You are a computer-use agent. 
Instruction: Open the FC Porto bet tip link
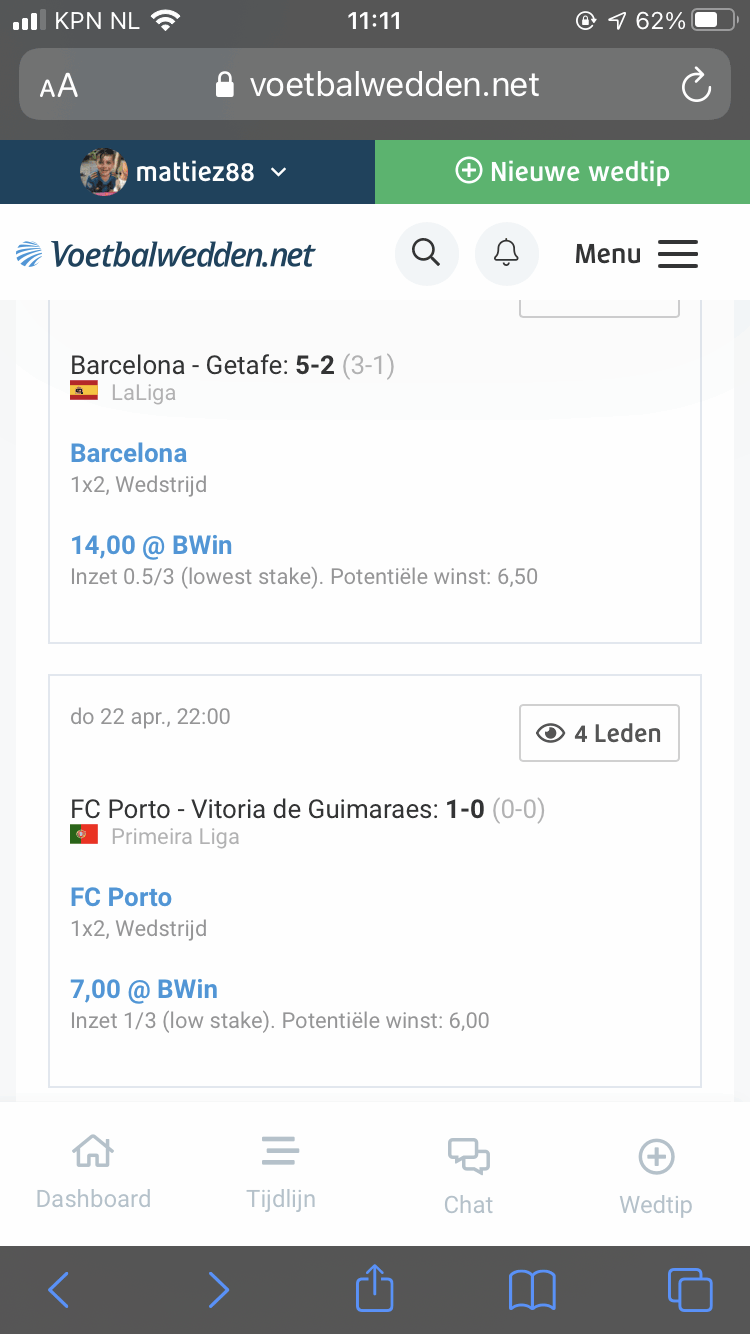coord(121,897)
